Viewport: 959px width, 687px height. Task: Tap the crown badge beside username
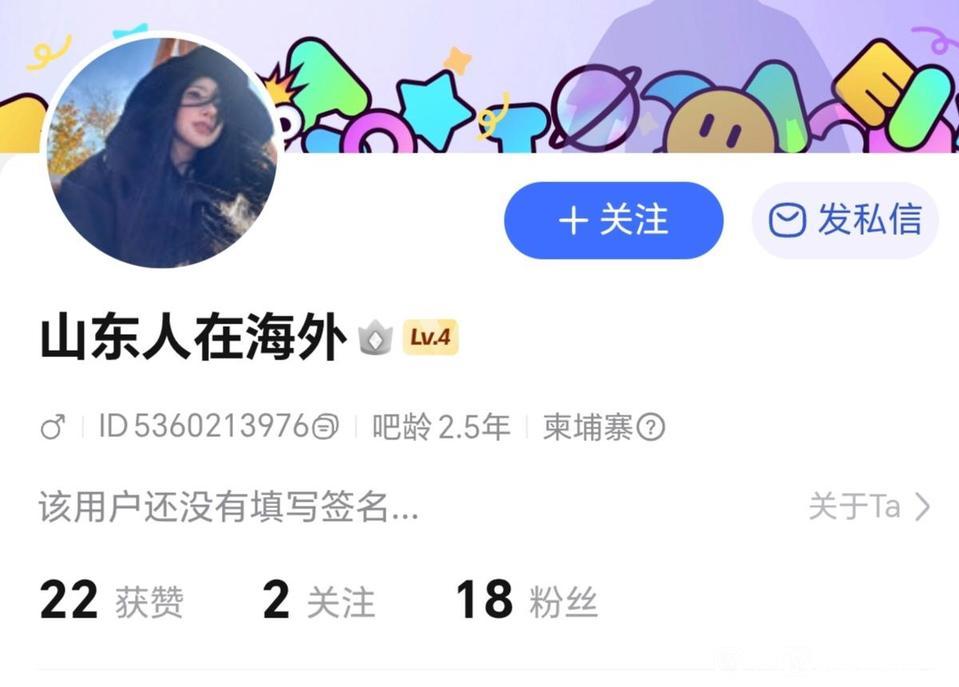[376, 339]
